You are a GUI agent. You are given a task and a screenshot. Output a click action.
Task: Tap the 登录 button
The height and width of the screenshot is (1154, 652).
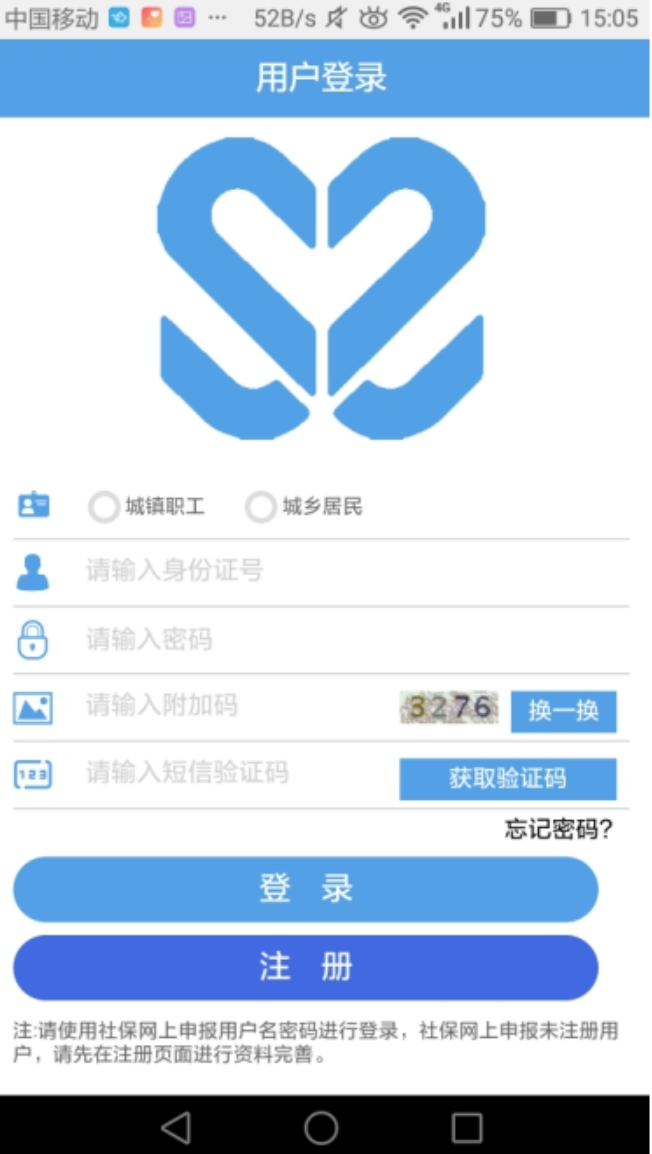point(305,888)
